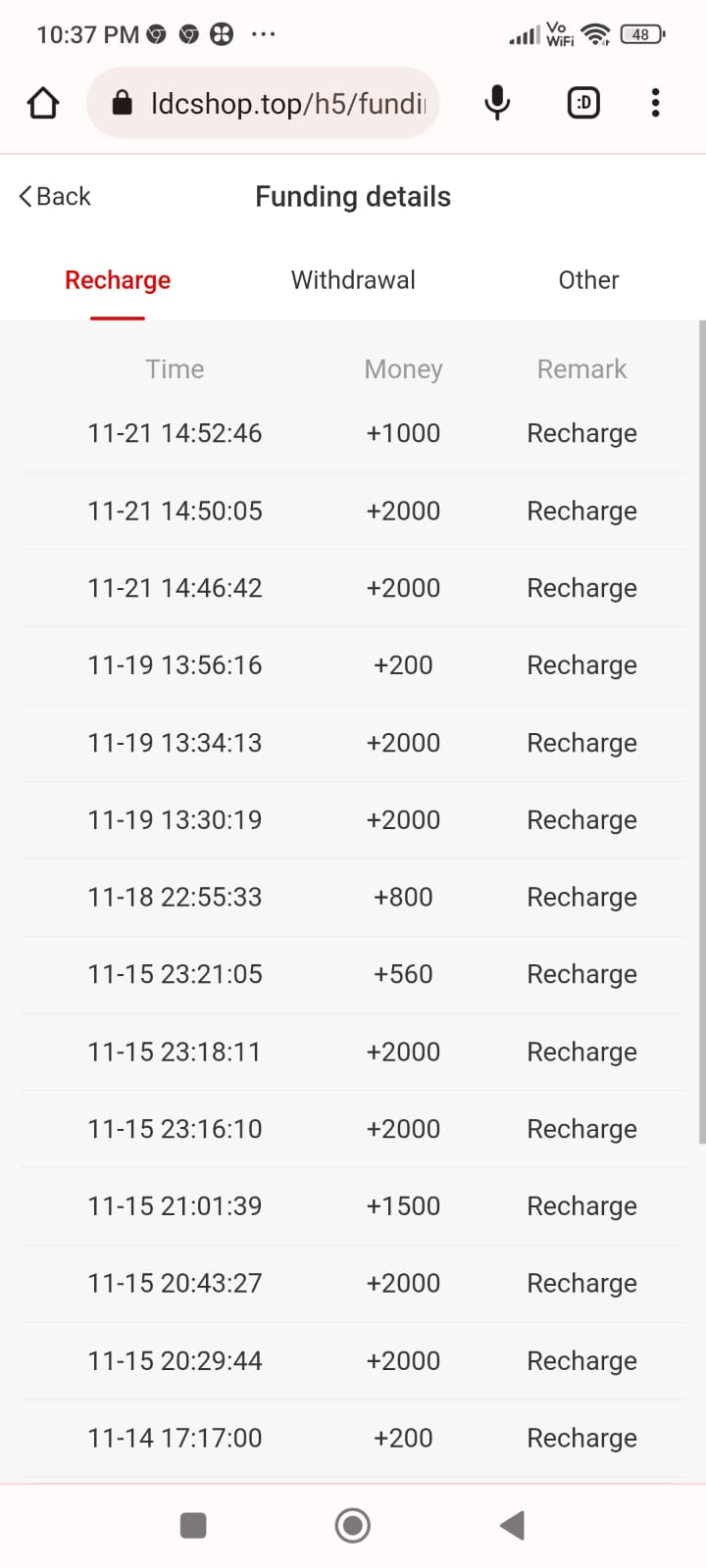Tap the system recent apps button
The height and width of the screenshot is (1568, 706).
[x=193, y=1525]
